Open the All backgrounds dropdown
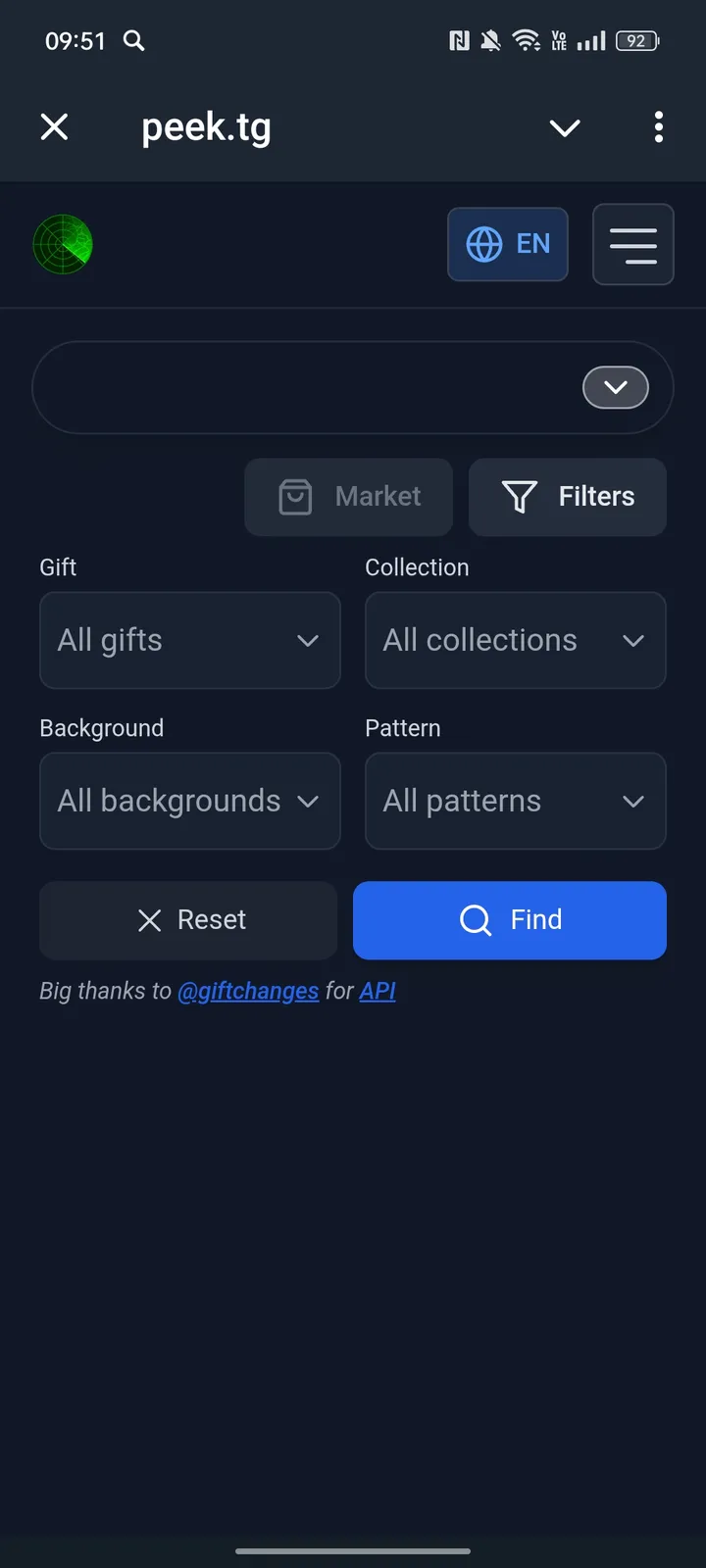The image size is (706, 1568). [x=189, y=801]
